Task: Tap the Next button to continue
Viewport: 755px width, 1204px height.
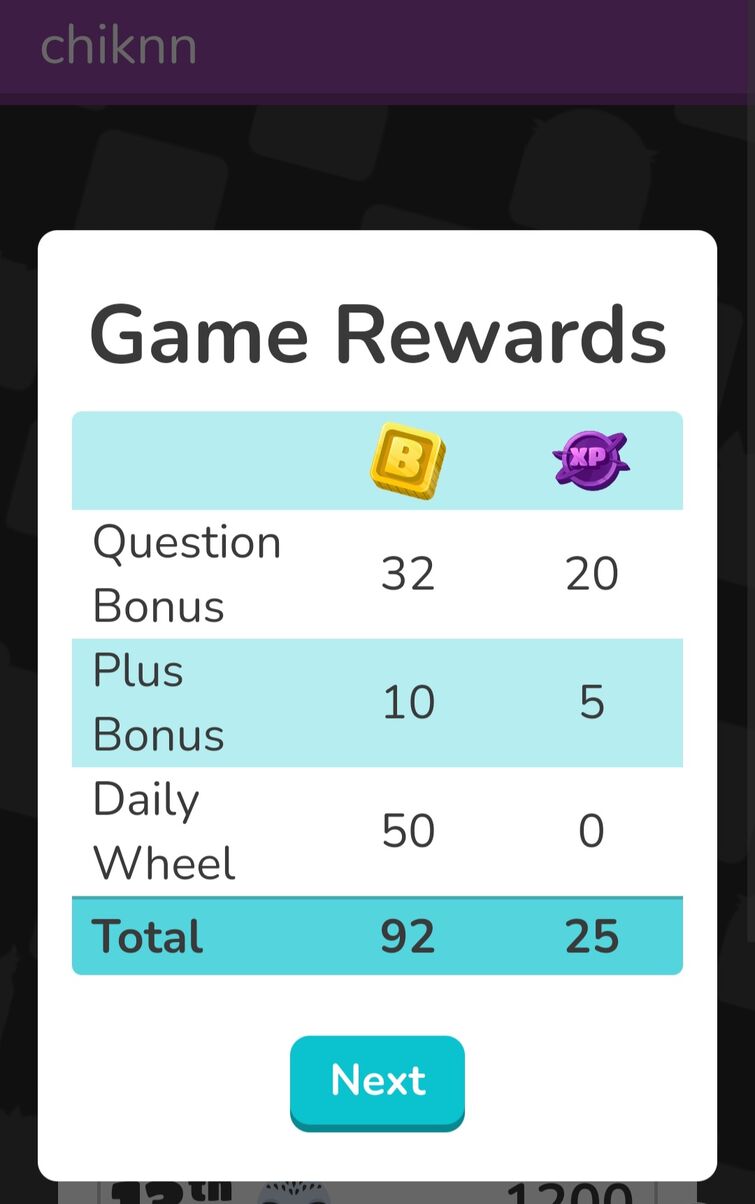Action: coord(377,1081)
